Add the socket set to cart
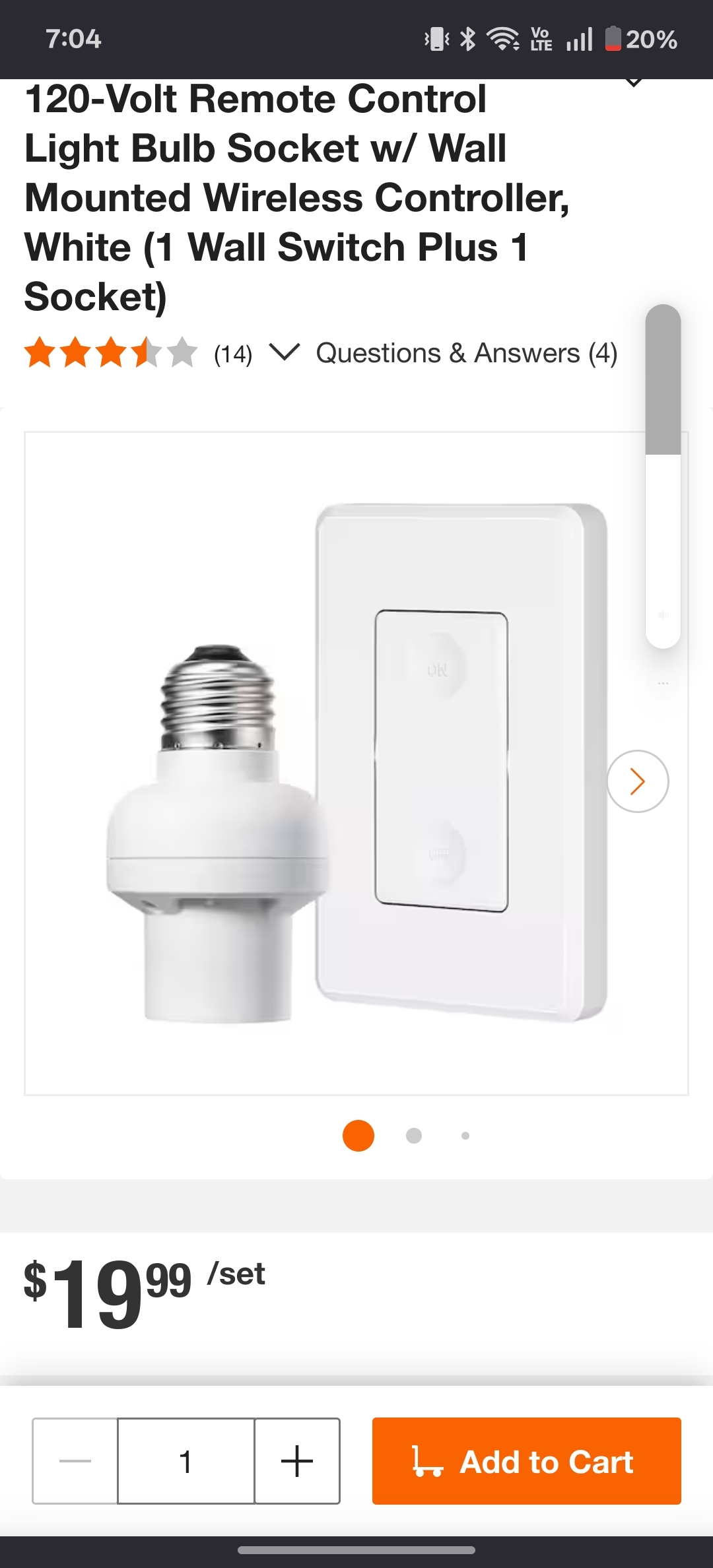The width and height of the screenshot is (713, 1568). click(526, 1460)
